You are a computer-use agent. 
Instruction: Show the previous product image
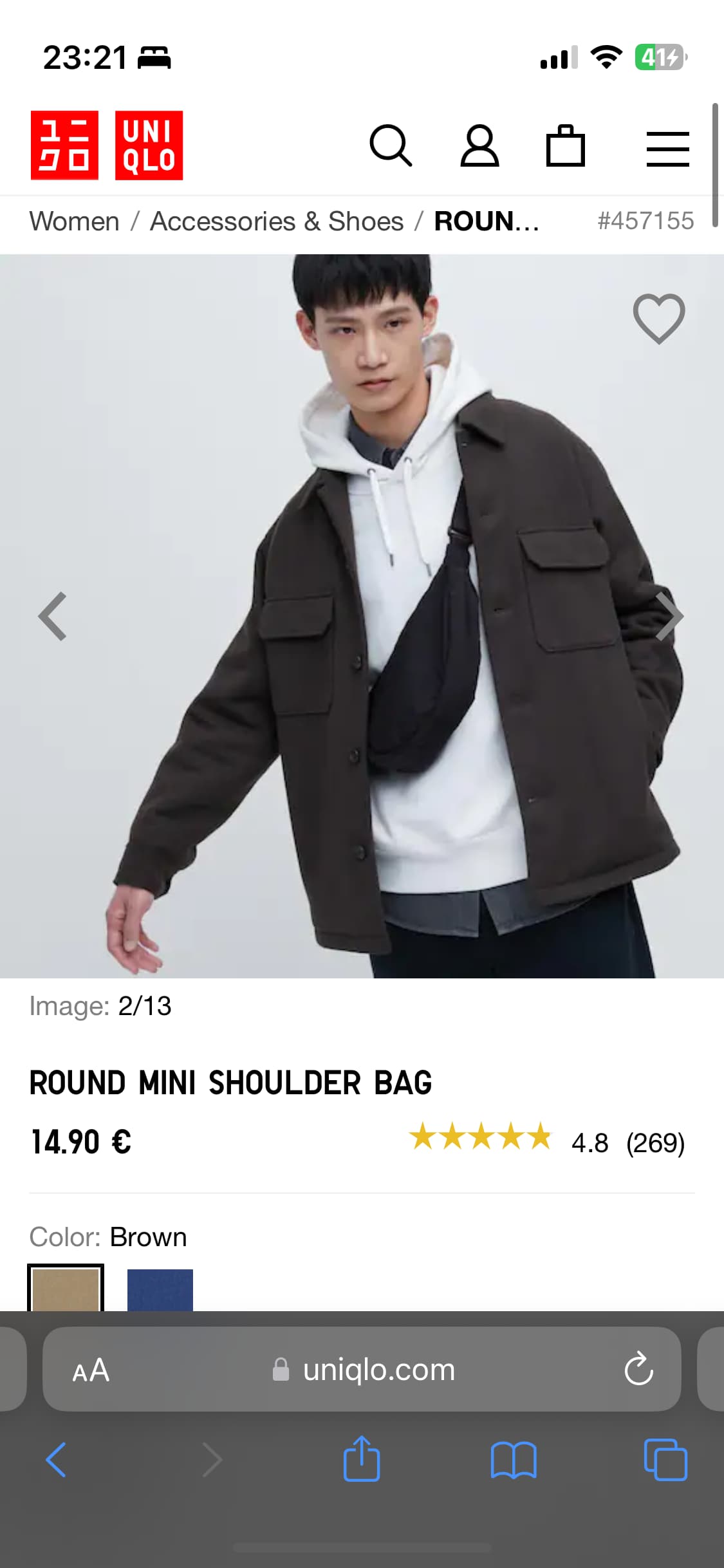pos(53,616)
